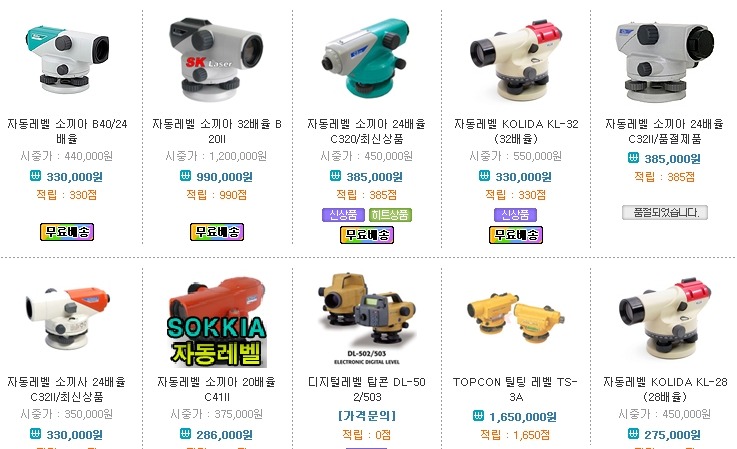Open 디지털레벨 탑콘 DL-502/503 product
Screen dimensions: 737x449
pyautogui.click(x=366, y=382)
